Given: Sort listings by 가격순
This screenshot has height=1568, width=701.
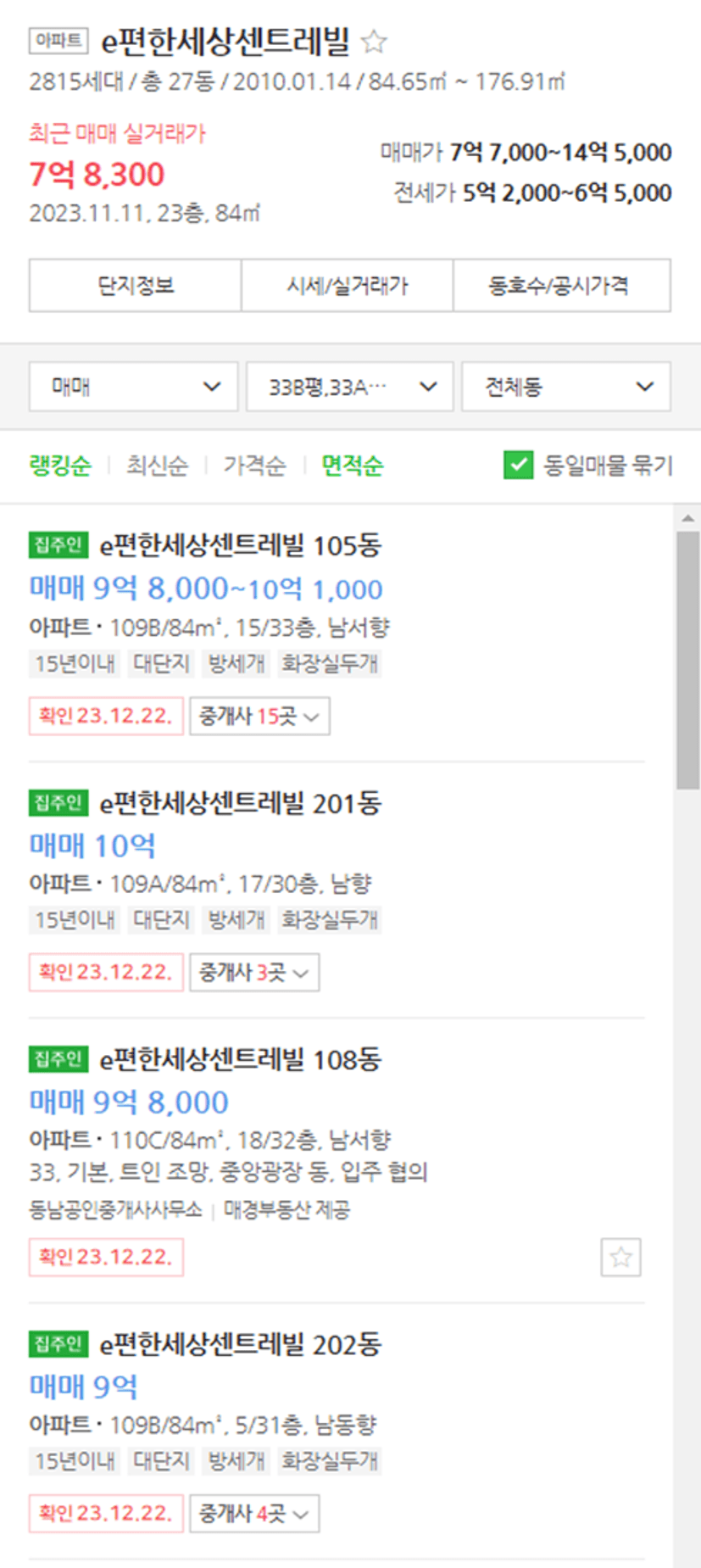Looking at the screenshot, I should 254,465.
